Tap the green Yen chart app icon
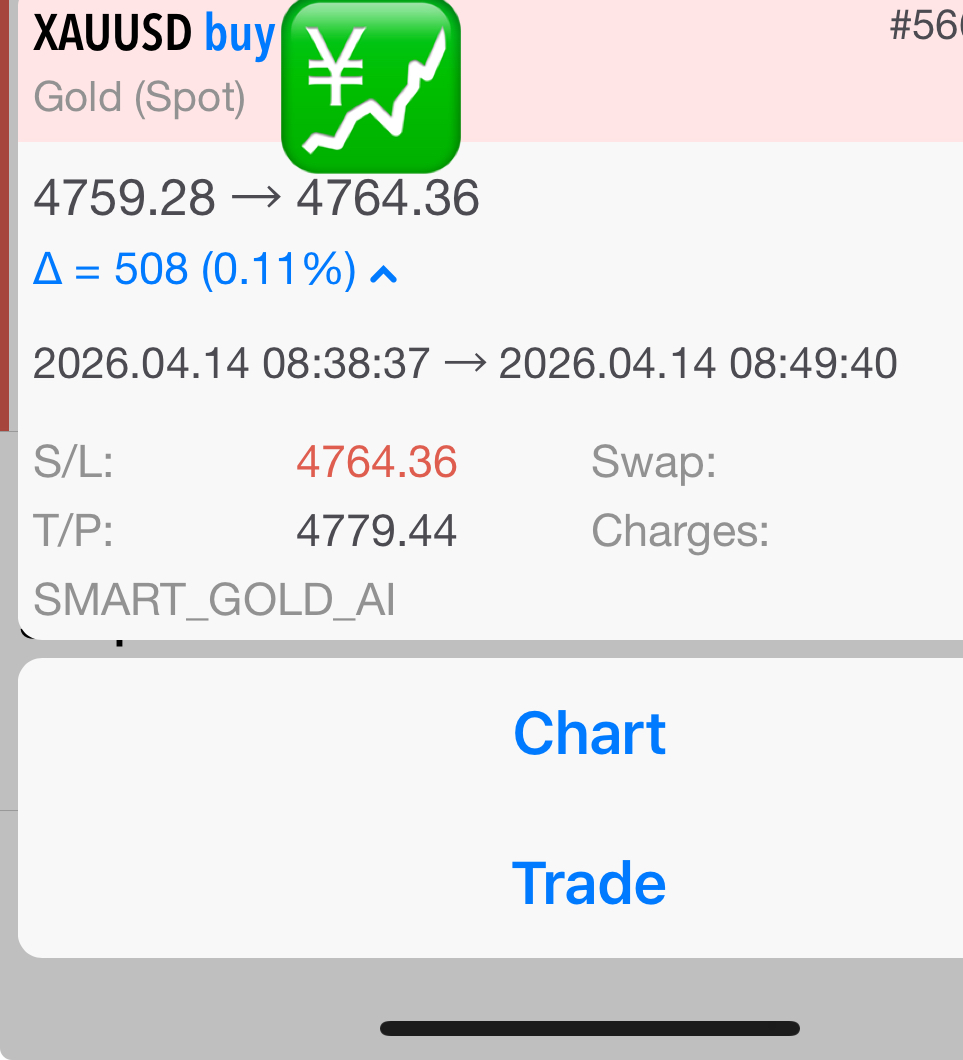 click(370, 85)
